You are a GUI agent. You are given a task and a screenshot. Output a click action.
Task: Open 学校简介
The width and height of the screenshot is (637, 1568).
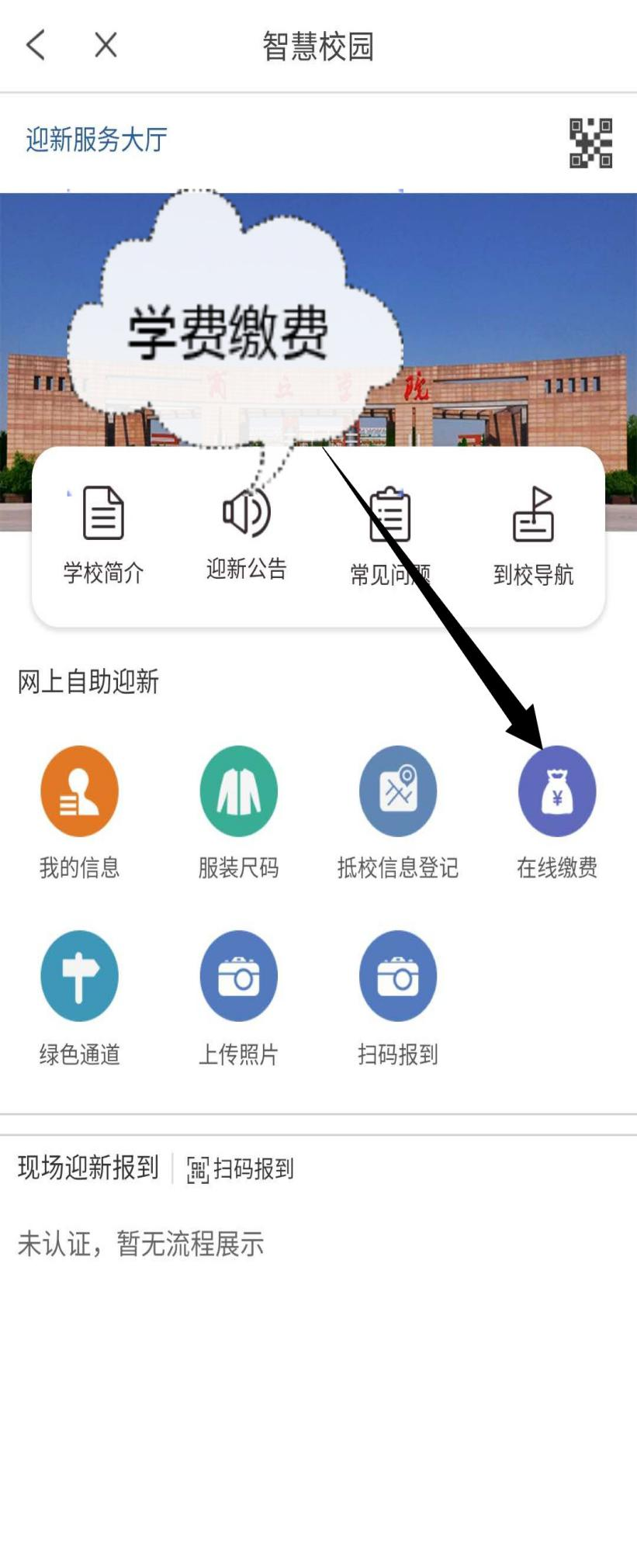click(x=103, y=534)
